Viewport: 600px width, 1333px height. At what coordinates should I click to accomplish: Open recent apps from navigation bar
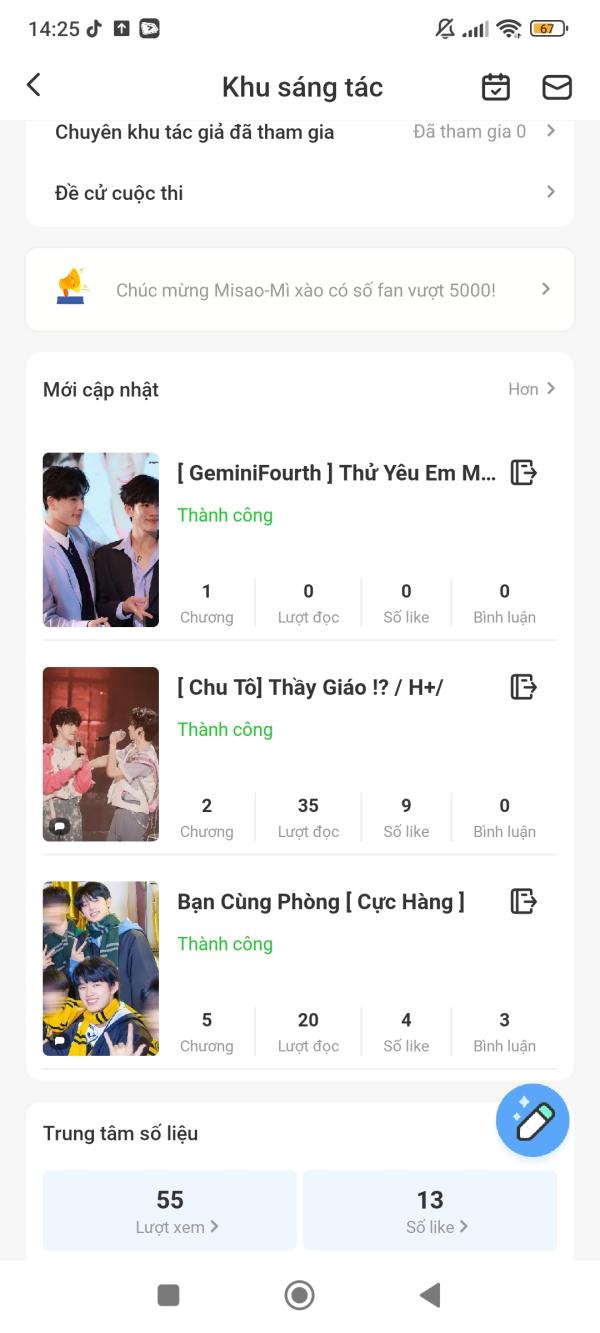point(168,1295)
